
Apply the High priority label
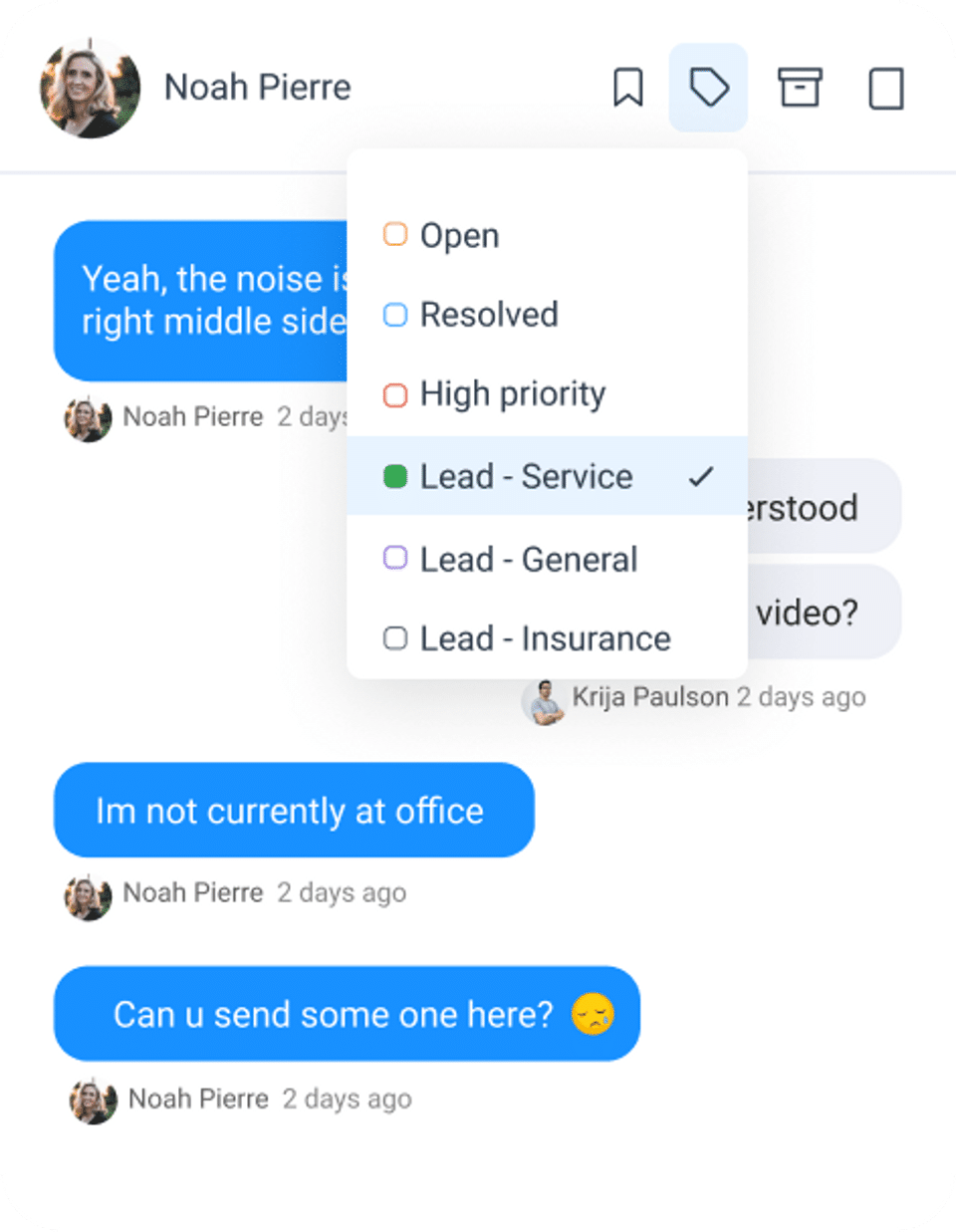512,394
